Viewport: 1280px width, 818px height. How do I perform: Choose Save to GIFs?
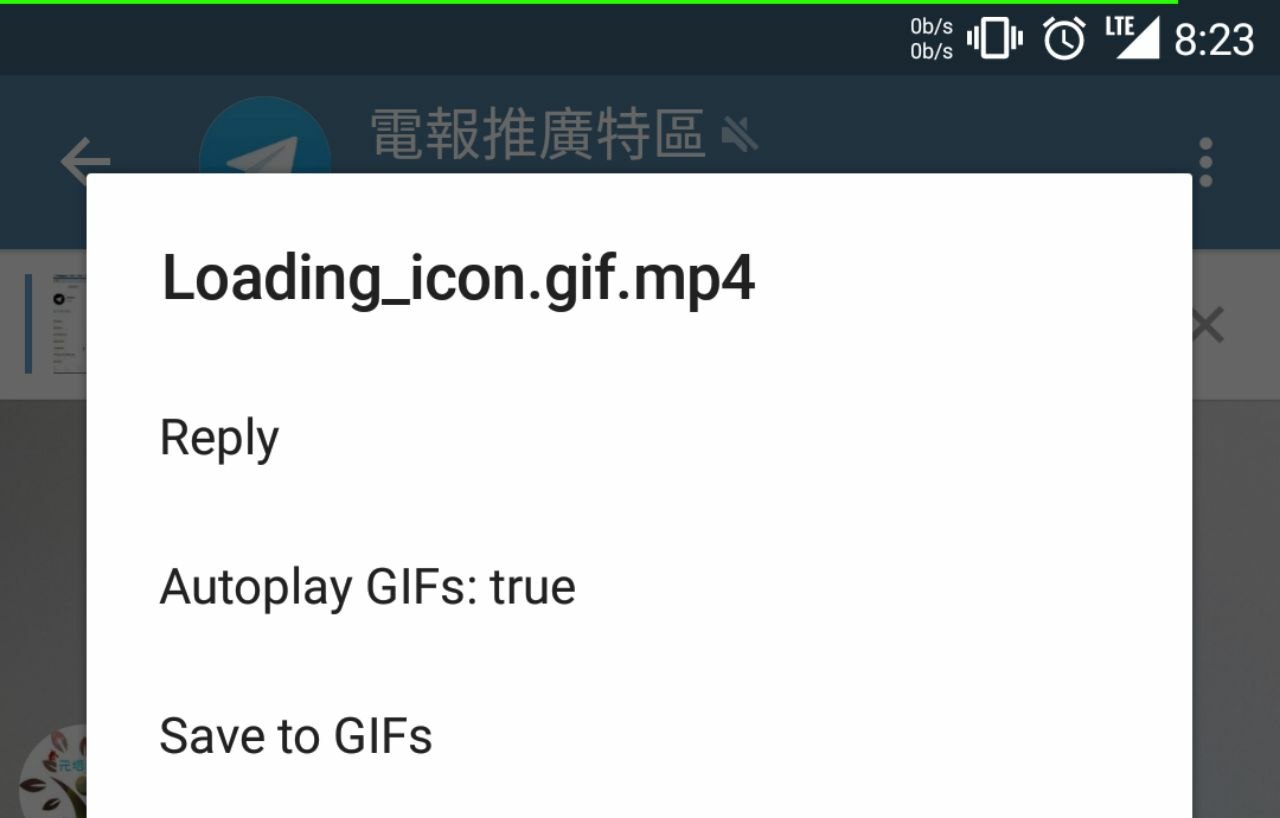(x=295, y=736)
